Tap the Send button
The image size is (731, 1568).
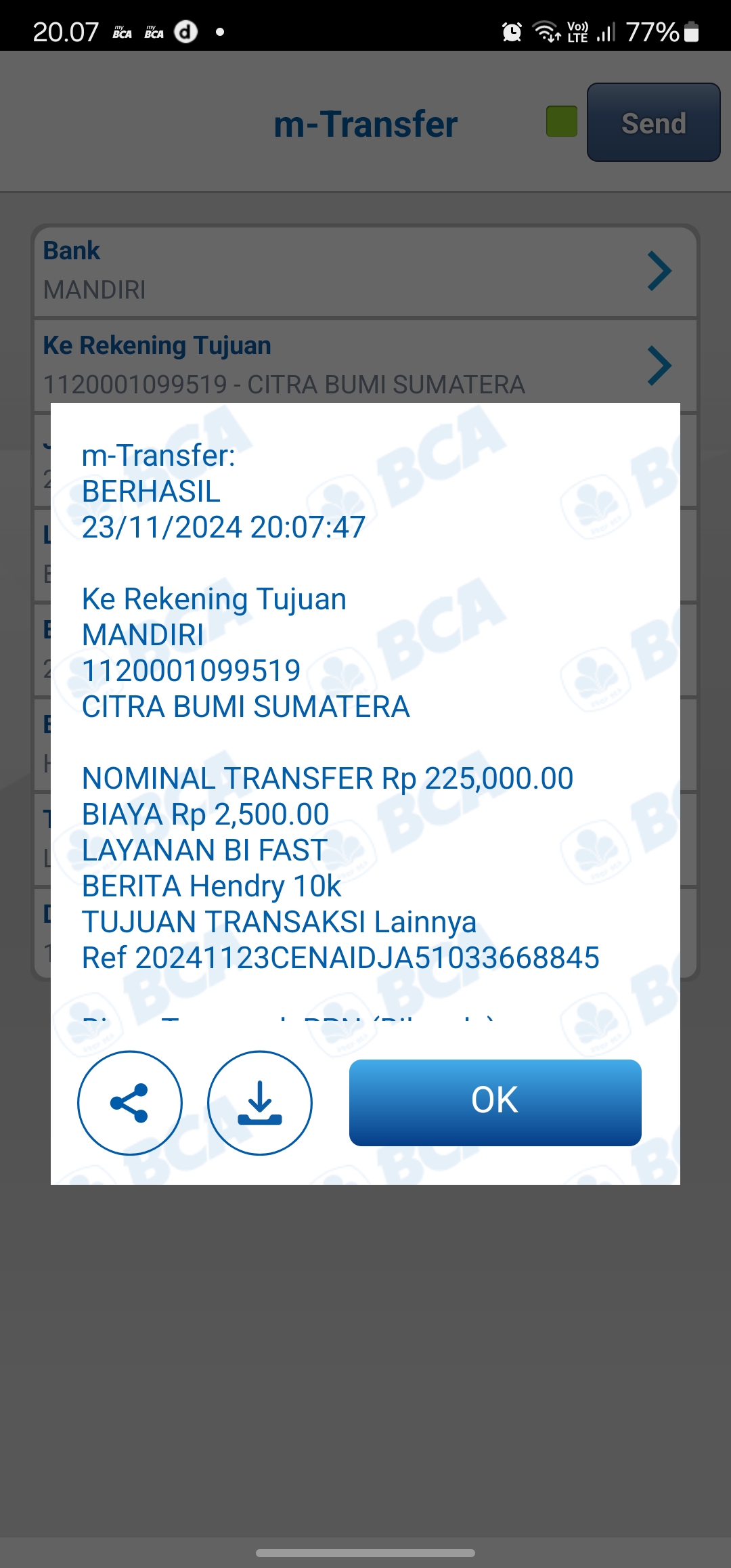tap(653, 123)
